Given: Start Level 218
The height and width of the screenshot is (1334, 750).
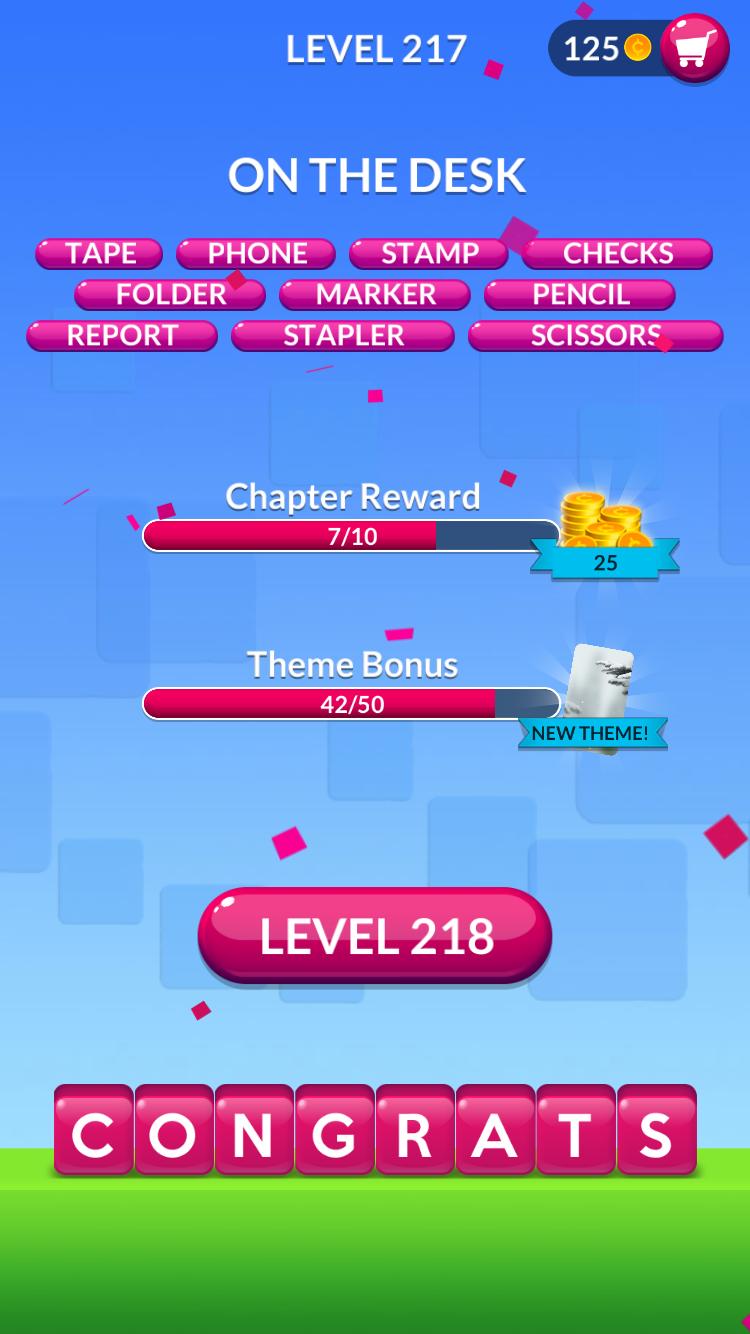Looking at the screenshot, I should coord(375,935).
